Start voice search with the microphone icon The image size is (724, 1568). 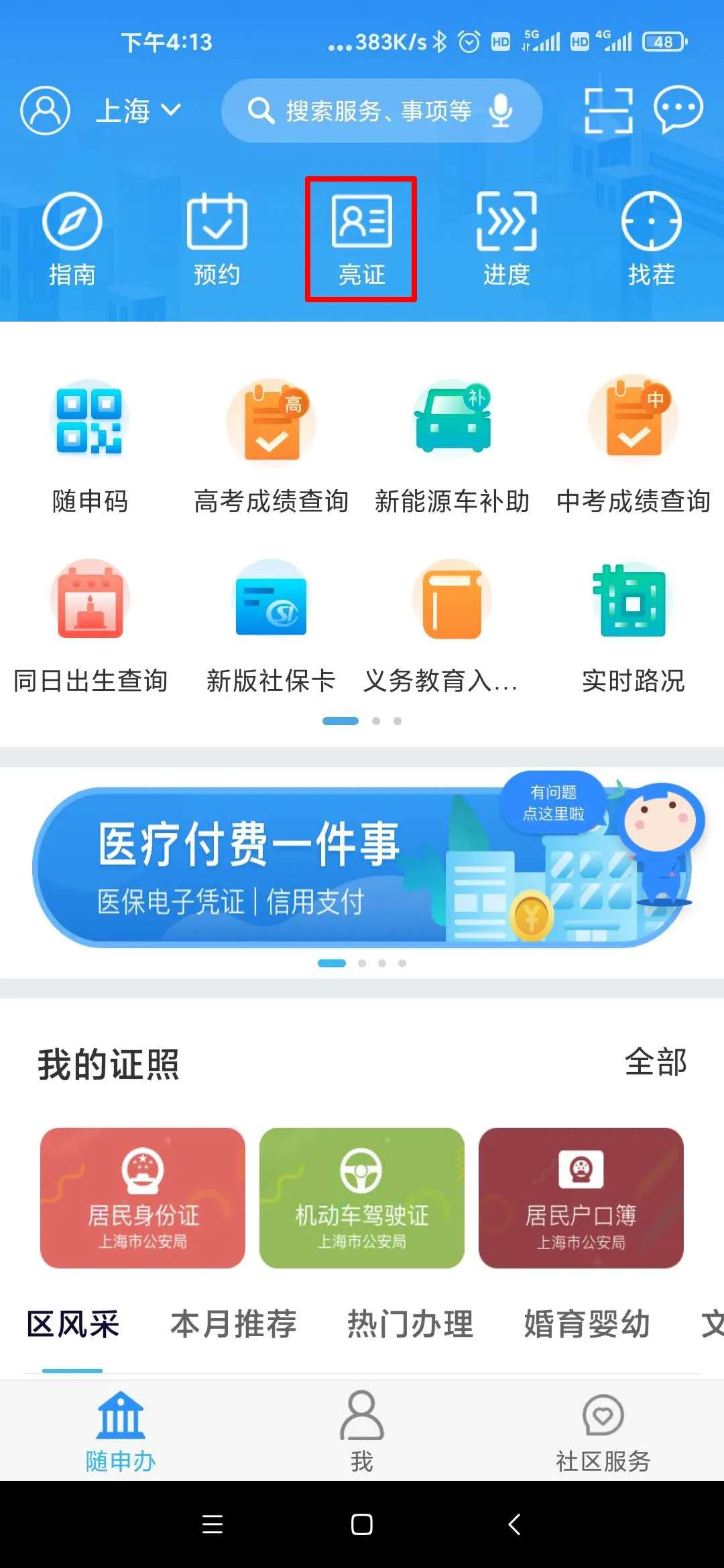[500, 111]
